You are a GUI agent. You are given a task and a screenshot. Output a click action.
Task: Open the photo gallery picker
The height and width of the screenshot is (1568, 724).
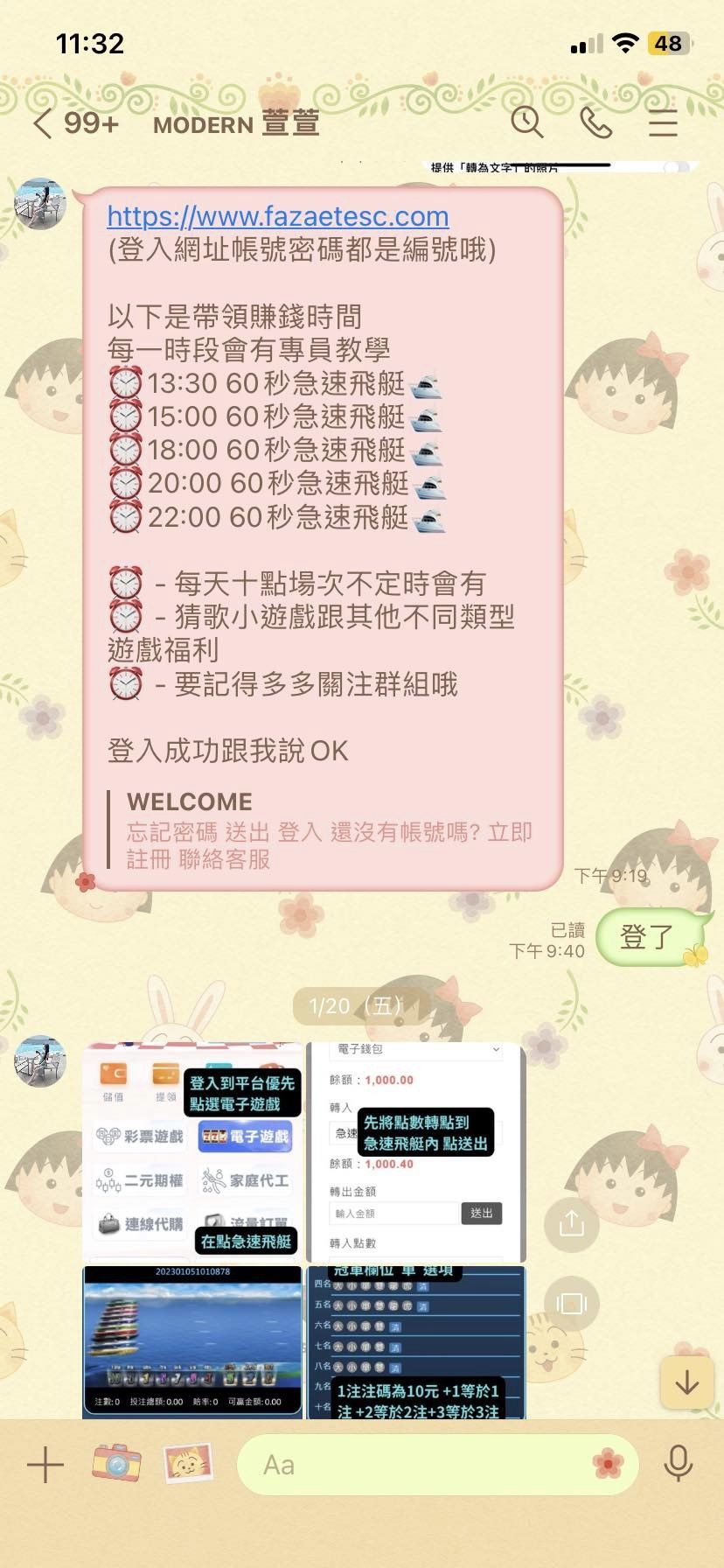[x=188, y=1463]
